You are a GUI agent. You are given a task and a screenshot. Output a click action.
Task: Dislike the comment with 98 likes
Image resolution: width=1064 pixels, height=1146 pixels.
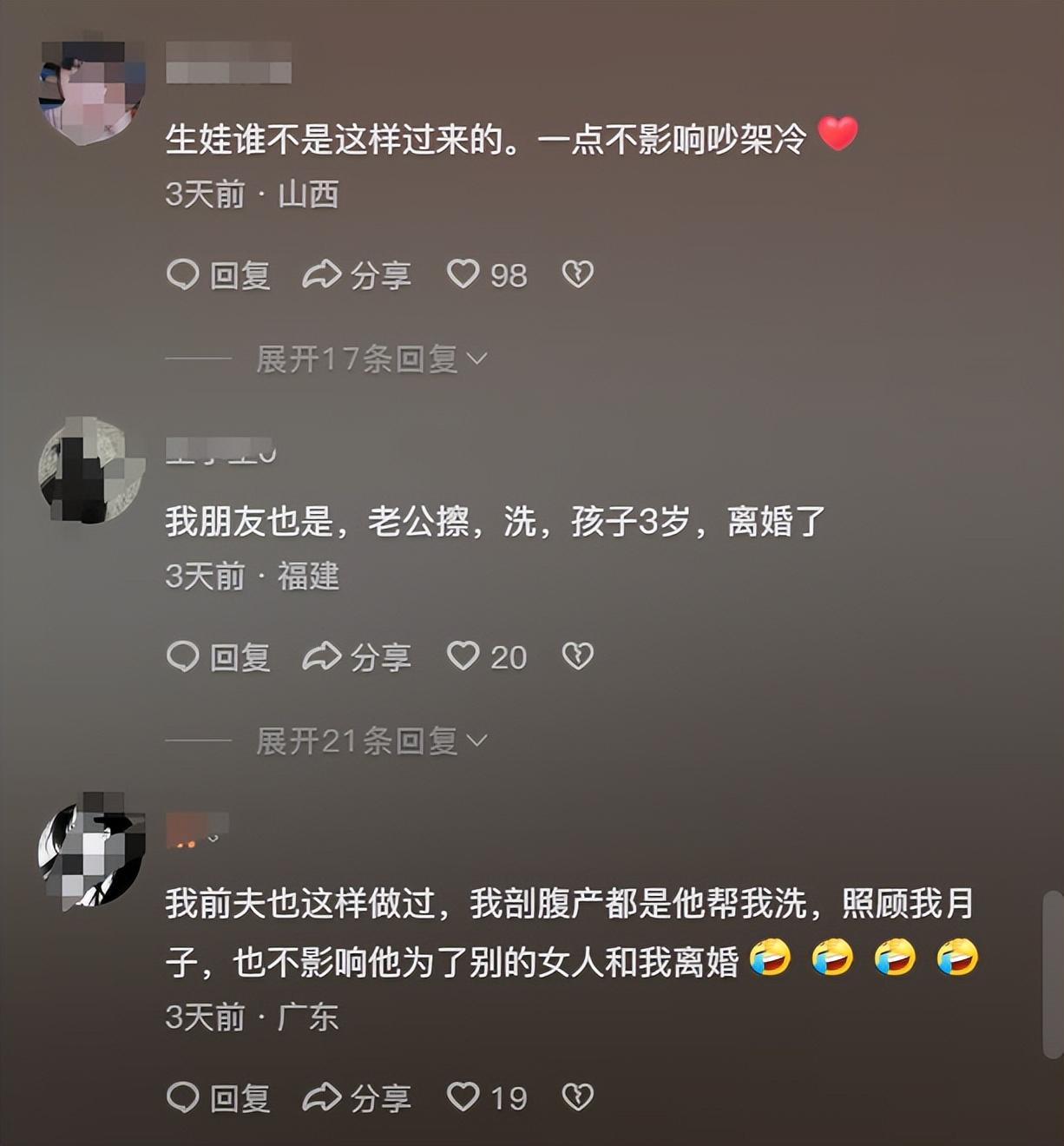(578, 274)
